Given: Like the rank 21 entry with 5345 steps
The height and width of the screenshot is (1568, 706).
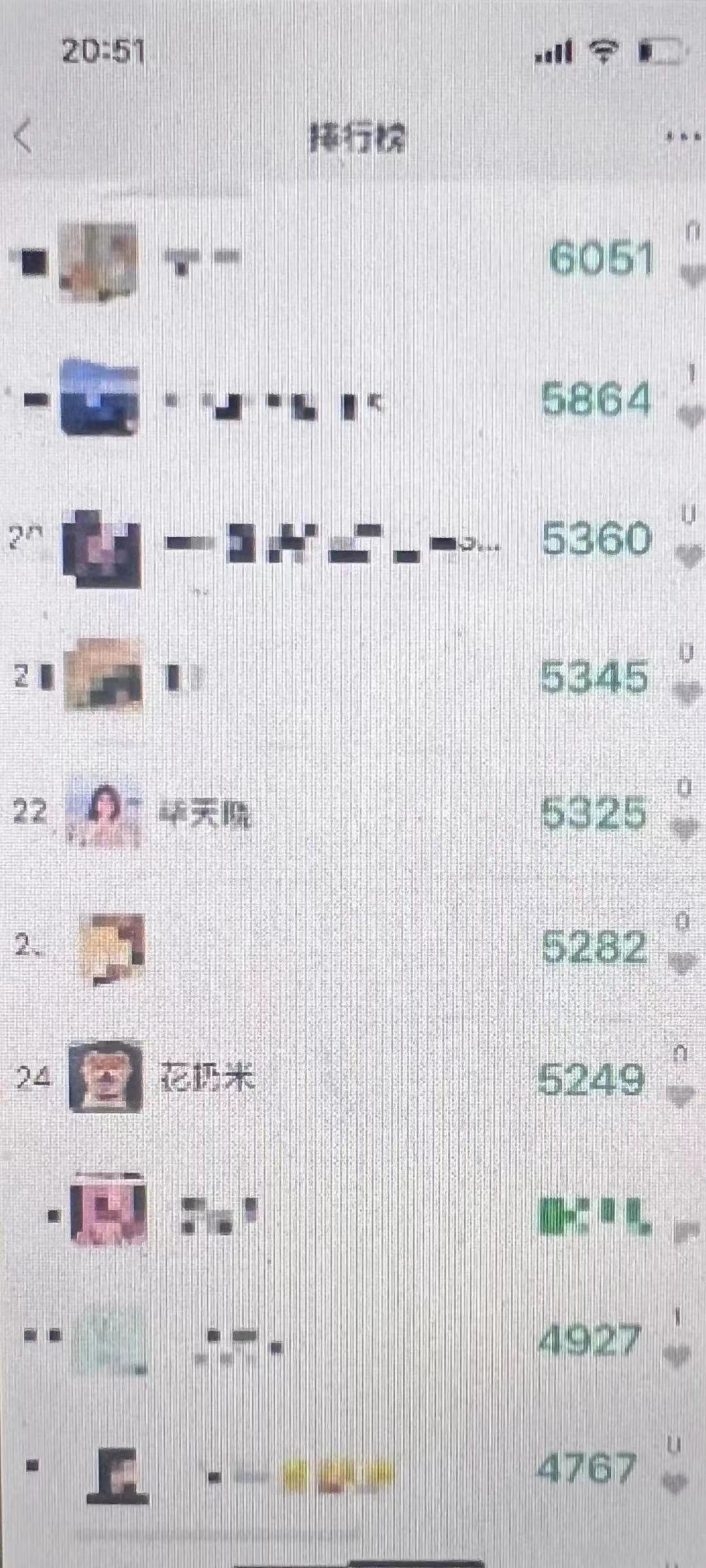Looking at the screenshot, I should tap(686, 692).
